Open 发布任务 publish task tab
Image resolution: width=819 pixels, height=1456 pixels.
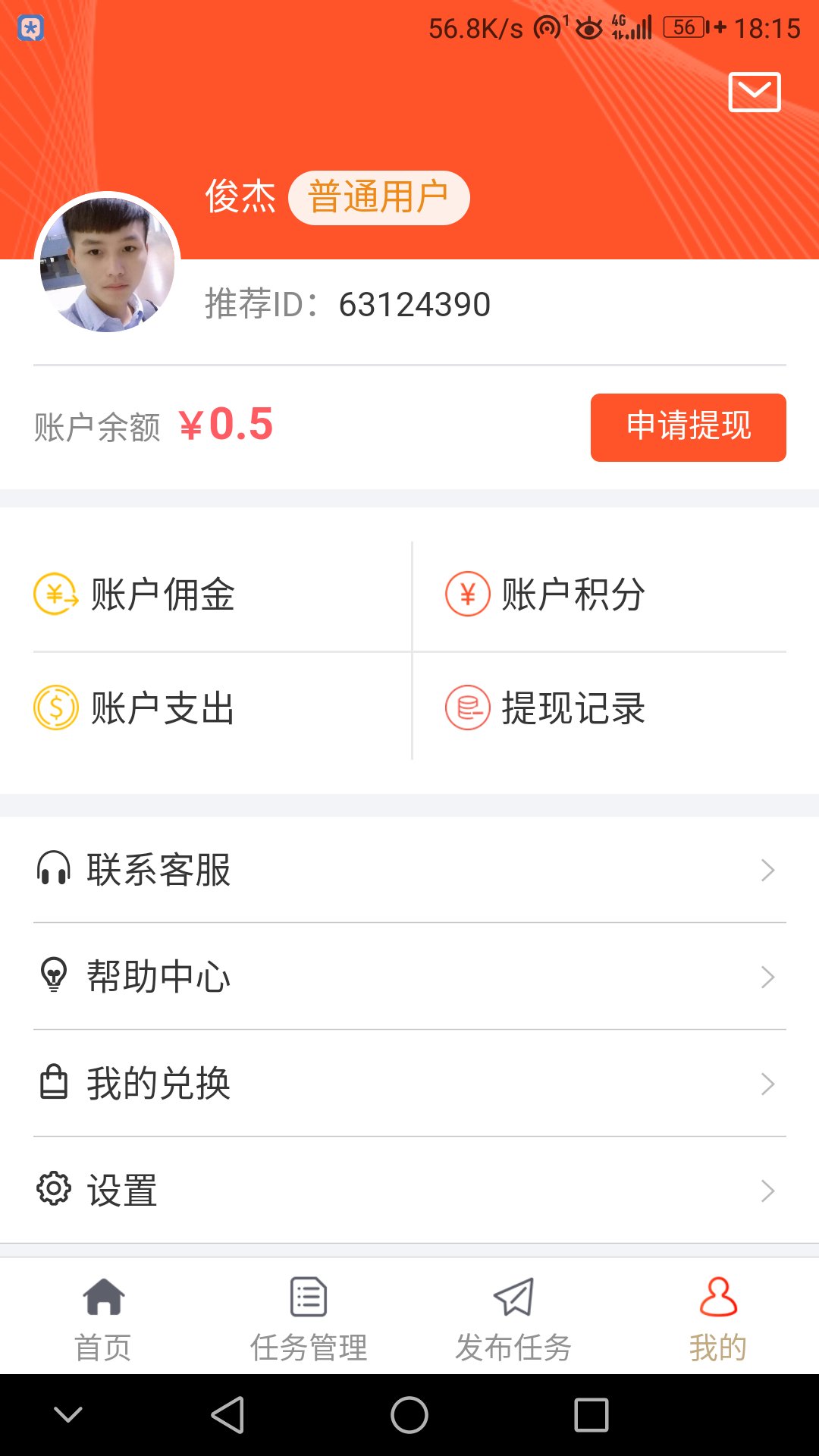(x=512, y=1319)
